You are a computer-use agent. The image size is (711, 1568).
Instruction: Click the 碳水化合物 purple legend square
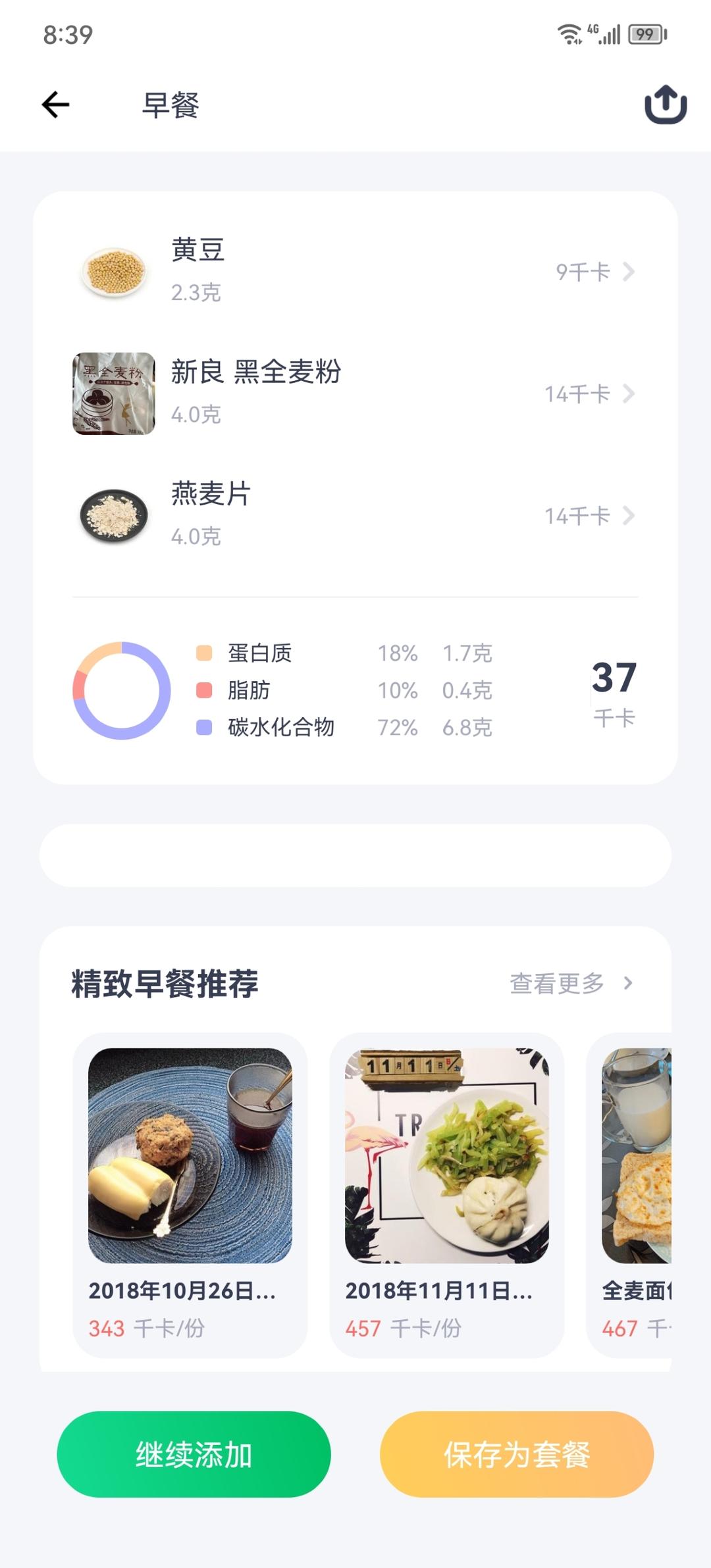(x=205, y=728)
